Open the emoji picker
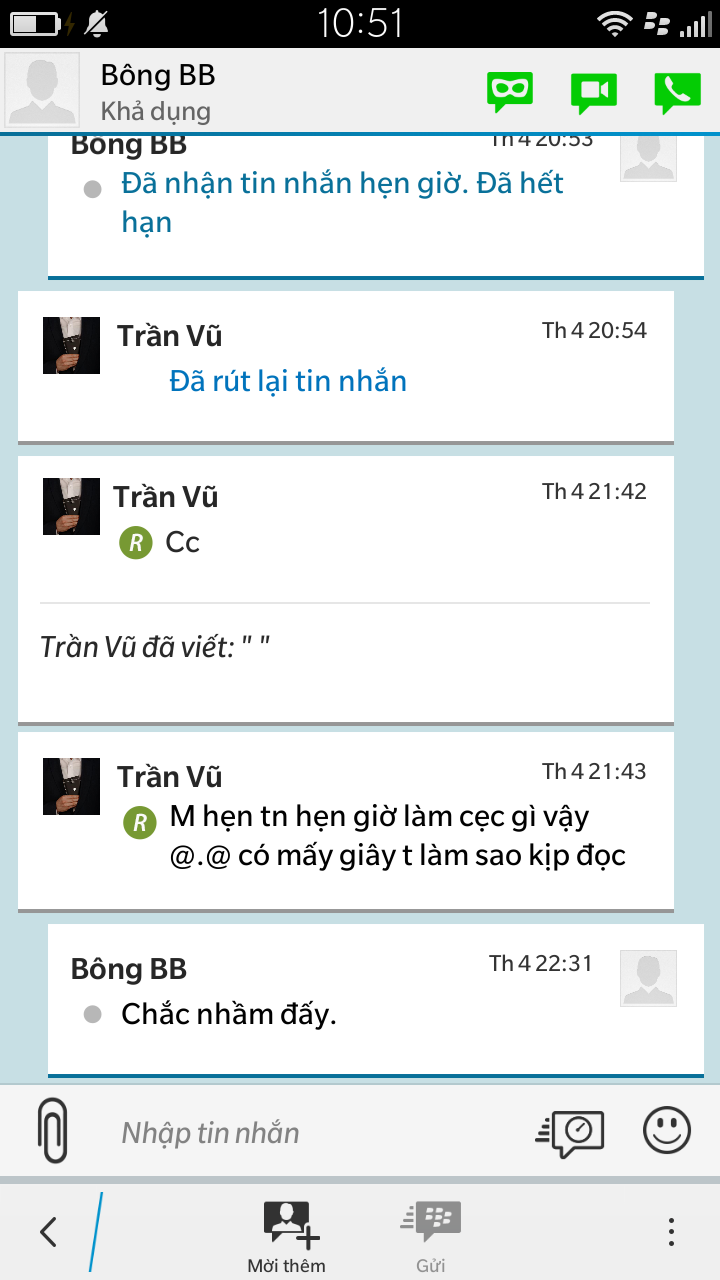 [666, 1131]
